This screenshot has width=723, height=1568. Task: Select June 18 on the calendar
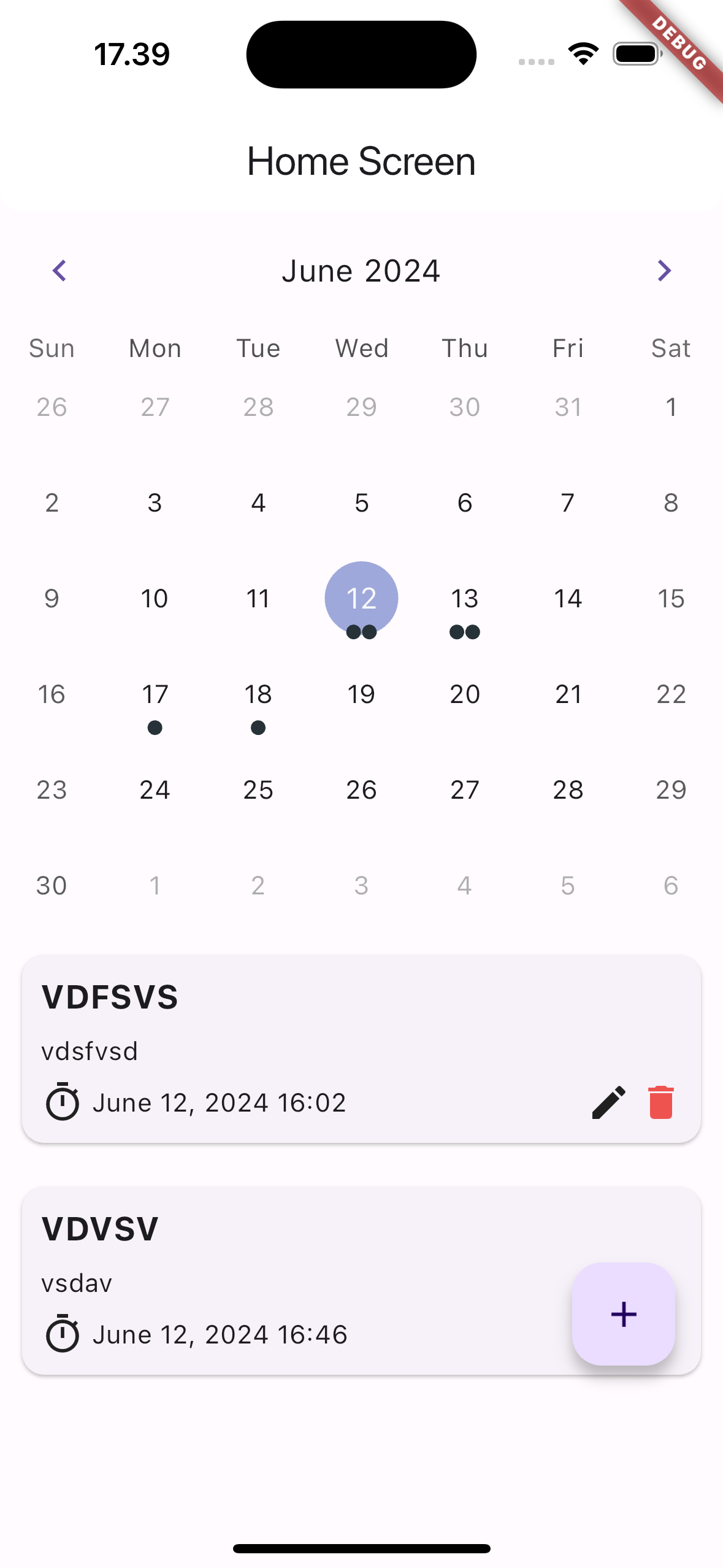(x=258, y=694)
